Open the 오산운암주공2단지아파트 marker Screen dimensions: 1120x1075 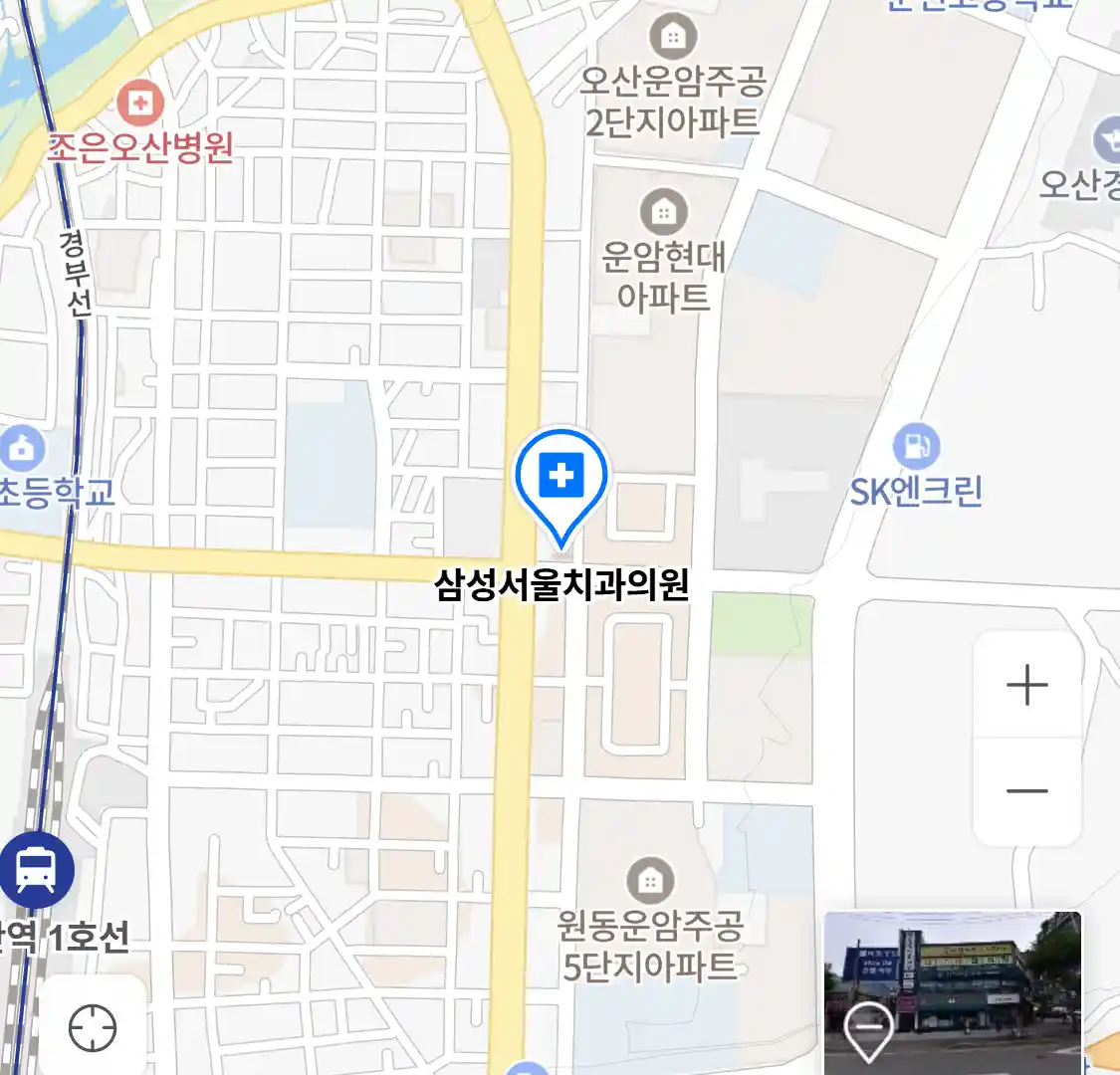coord(673,37)
